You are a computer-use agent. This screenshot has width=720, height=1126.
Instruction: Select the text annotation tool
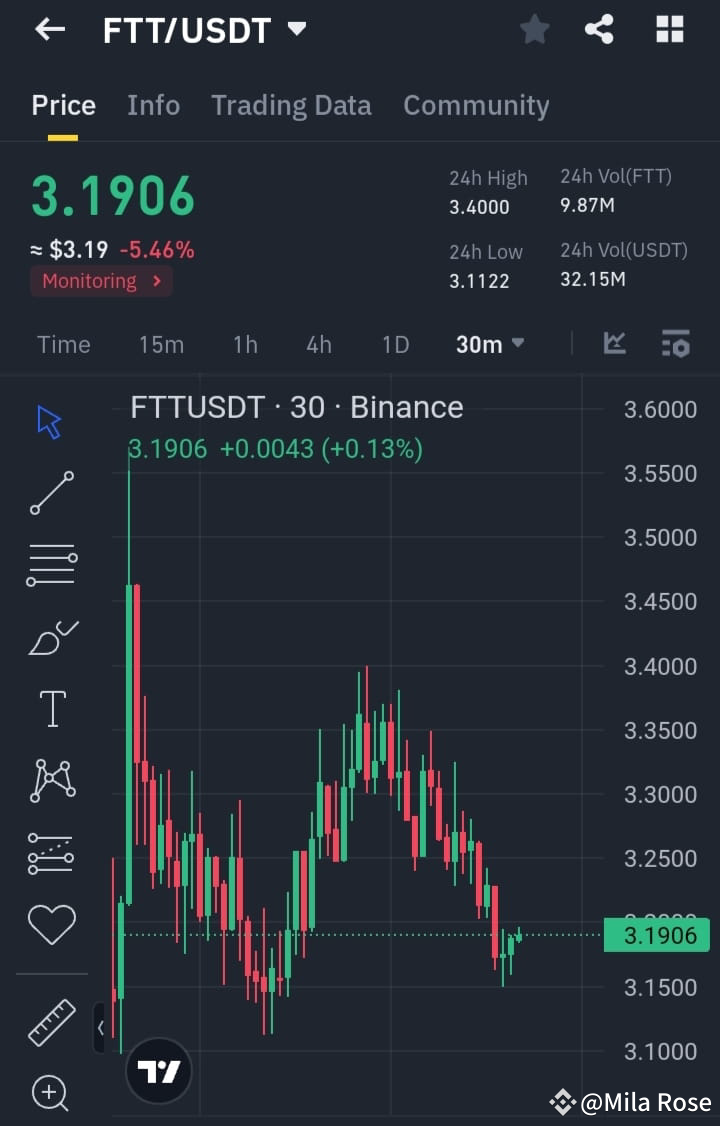tap(50, 708)
